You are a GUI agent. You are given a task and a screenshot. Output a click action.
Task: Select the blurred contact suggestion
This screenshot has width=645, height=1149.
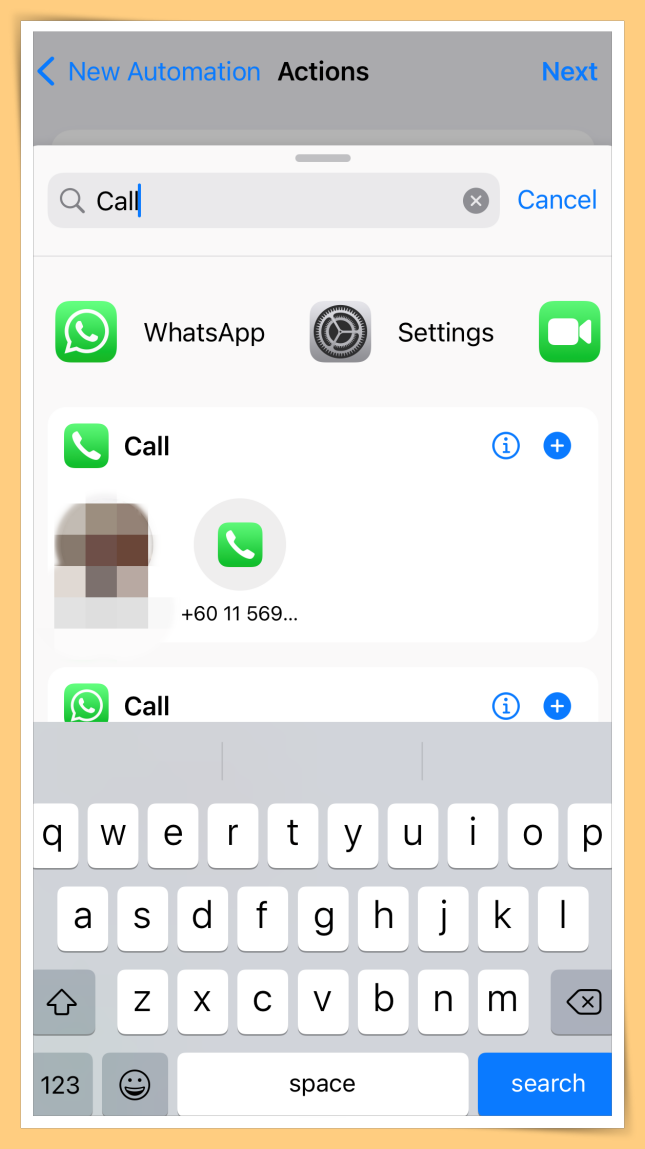[x=102, y=565]
